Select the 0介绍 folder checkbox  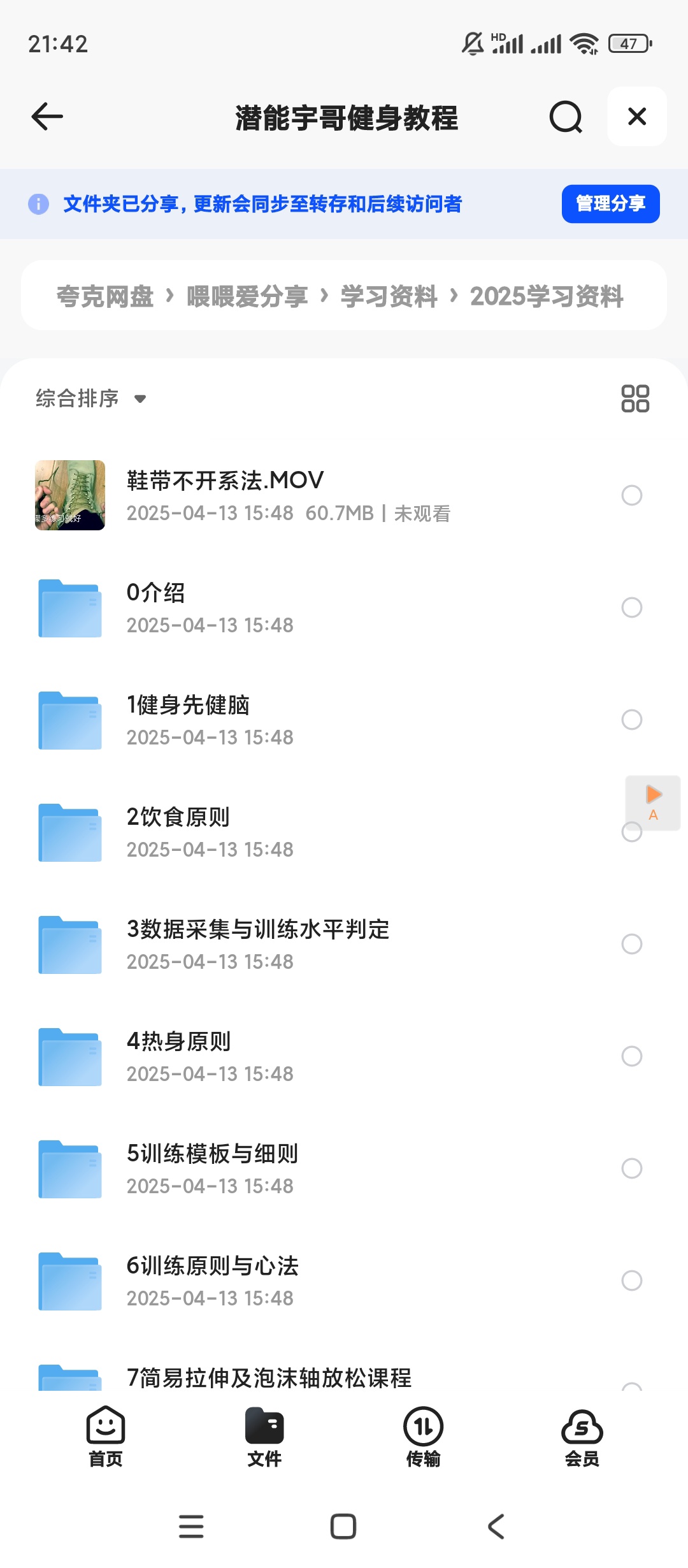631,607
